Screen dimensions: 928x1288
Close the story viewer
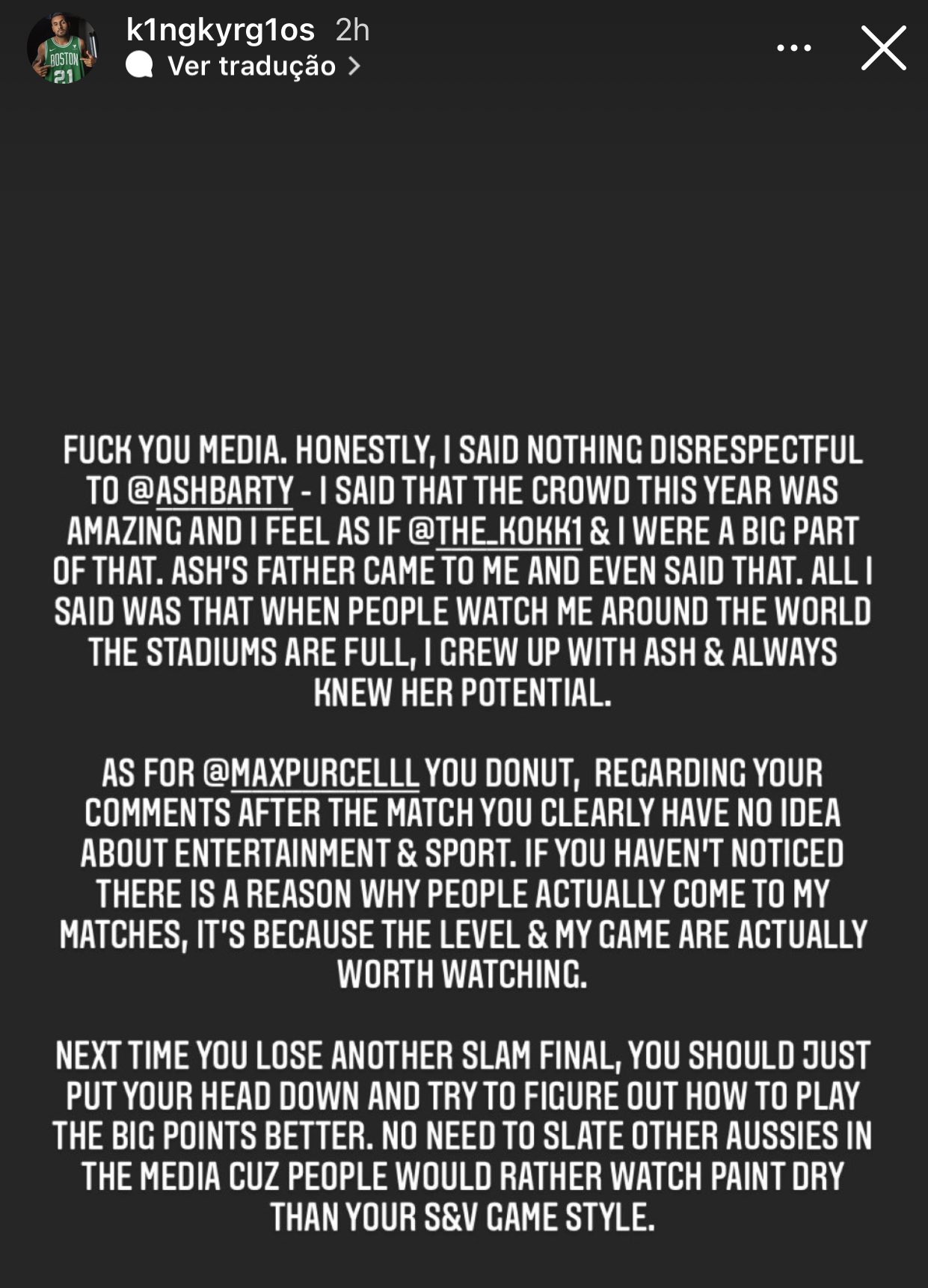883,48
